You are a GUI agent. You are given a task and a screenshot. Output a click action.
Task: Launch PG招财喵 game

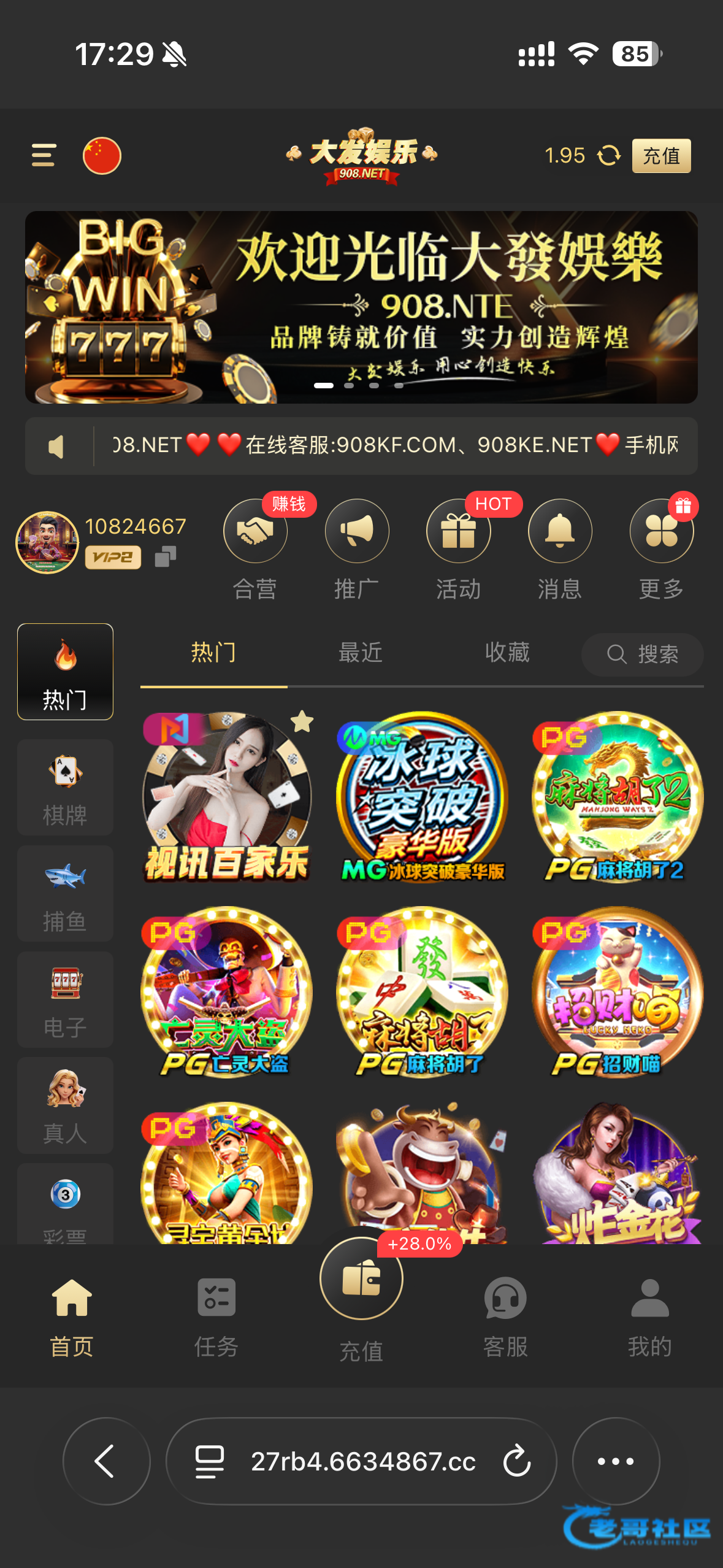click(617, 992)
